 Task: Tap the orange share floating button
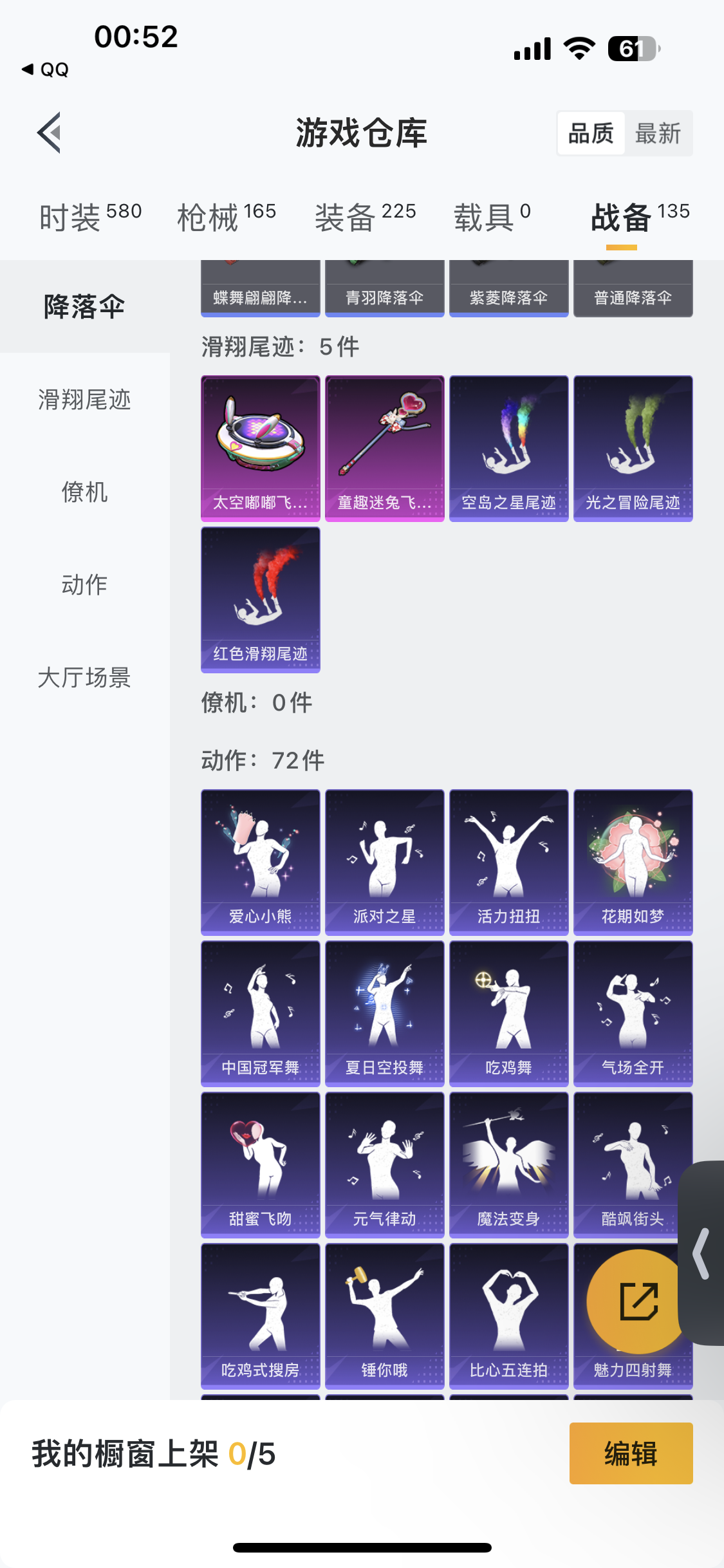(x=637, y=1301)
